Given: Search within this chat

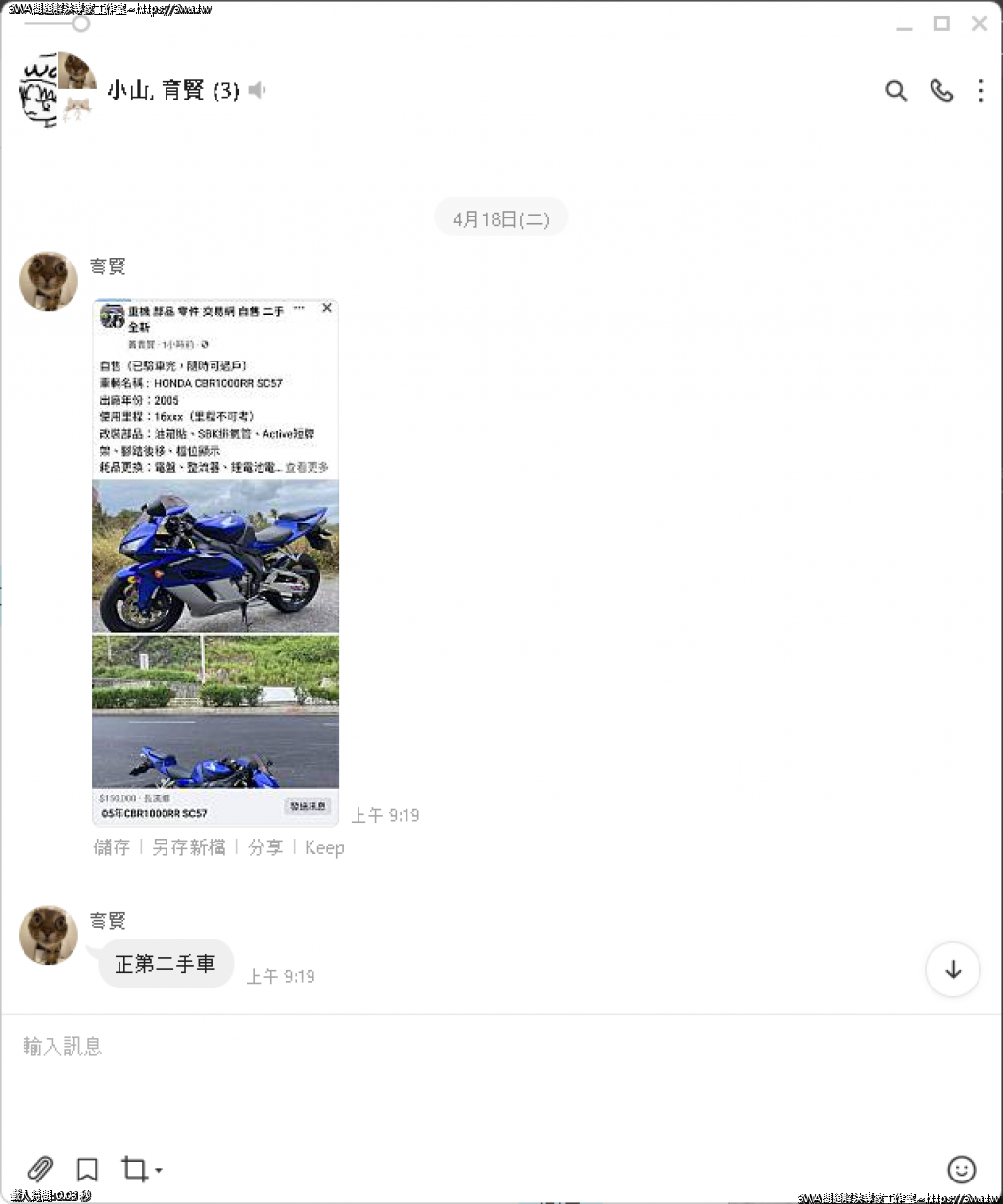Looking at the screenshot, I should 896,91.
